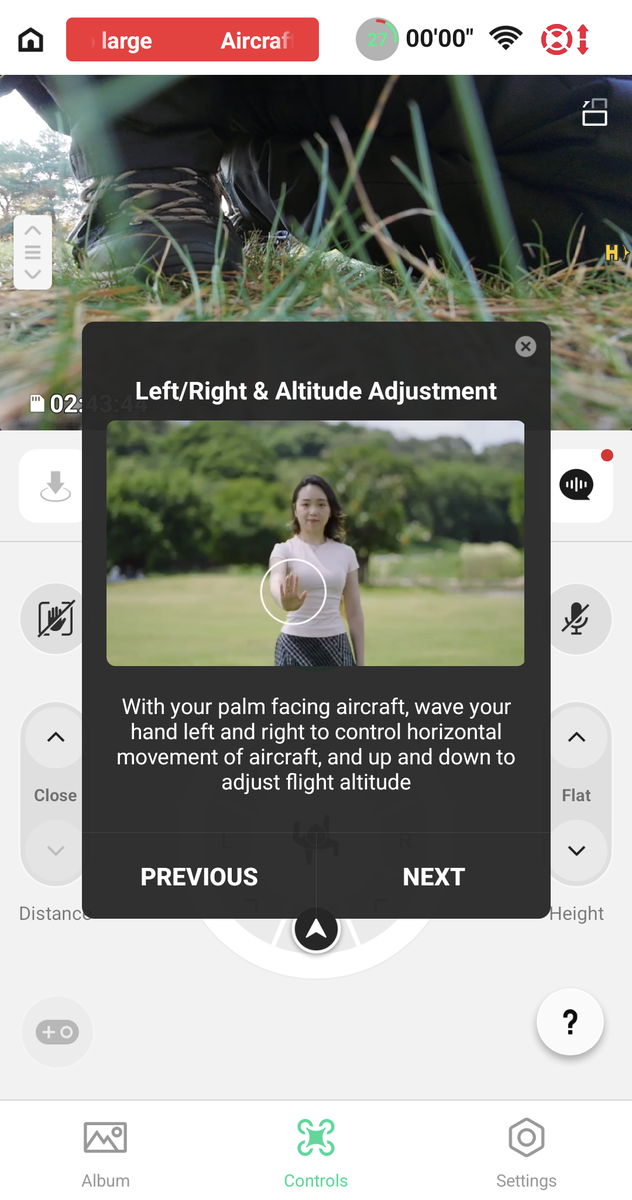Switch to the gamepad controller mode

57,1031
